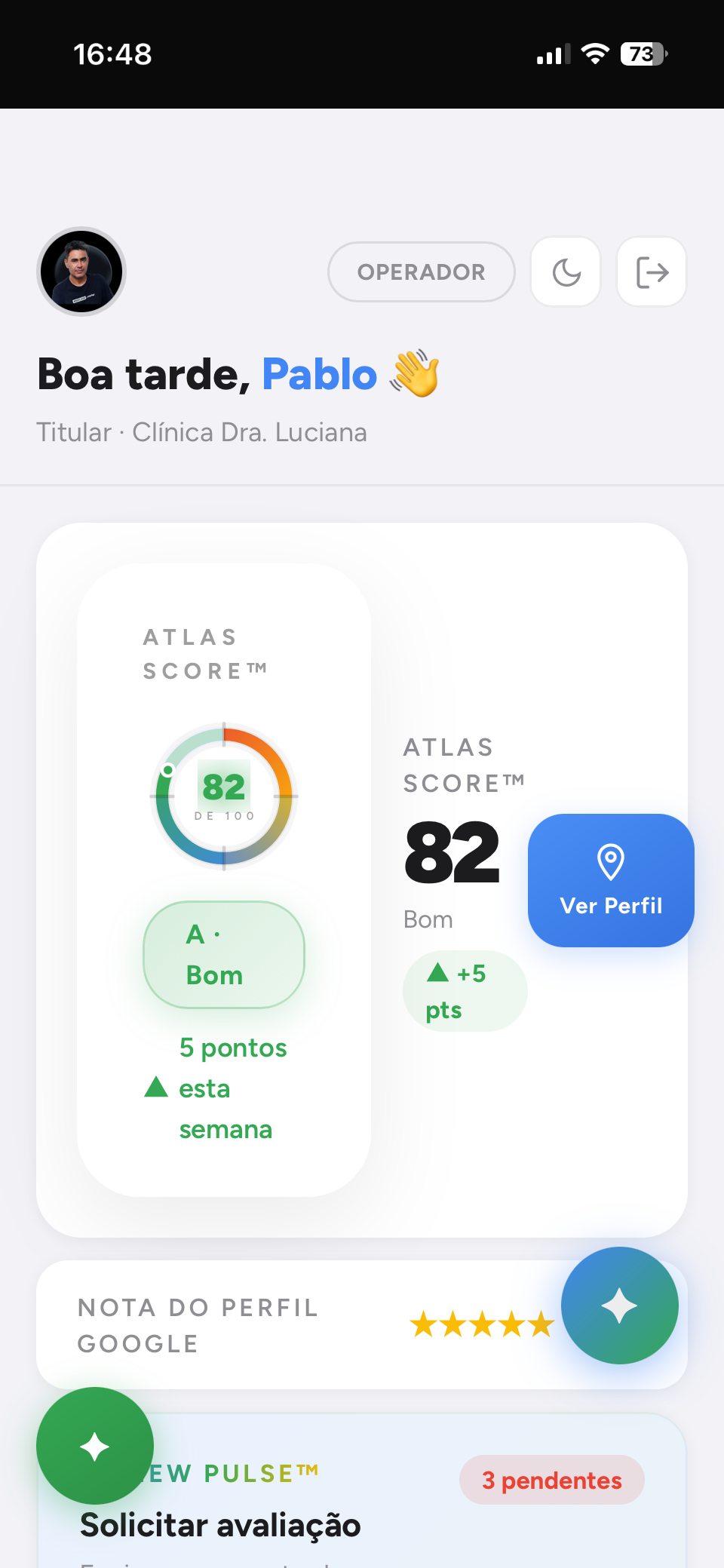Screen dimensions: 724x1568
Task: Tap the OPERADOR chip
Action: (422, 272)
